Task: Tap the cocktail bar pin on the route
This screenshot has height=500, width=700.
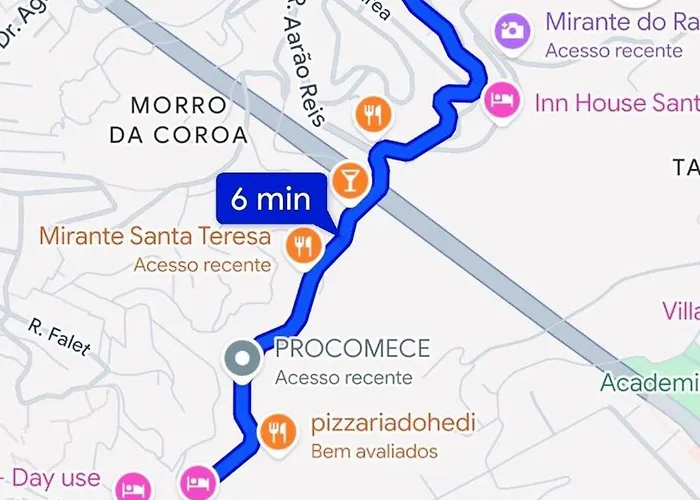Action: (x=351, y=180)
